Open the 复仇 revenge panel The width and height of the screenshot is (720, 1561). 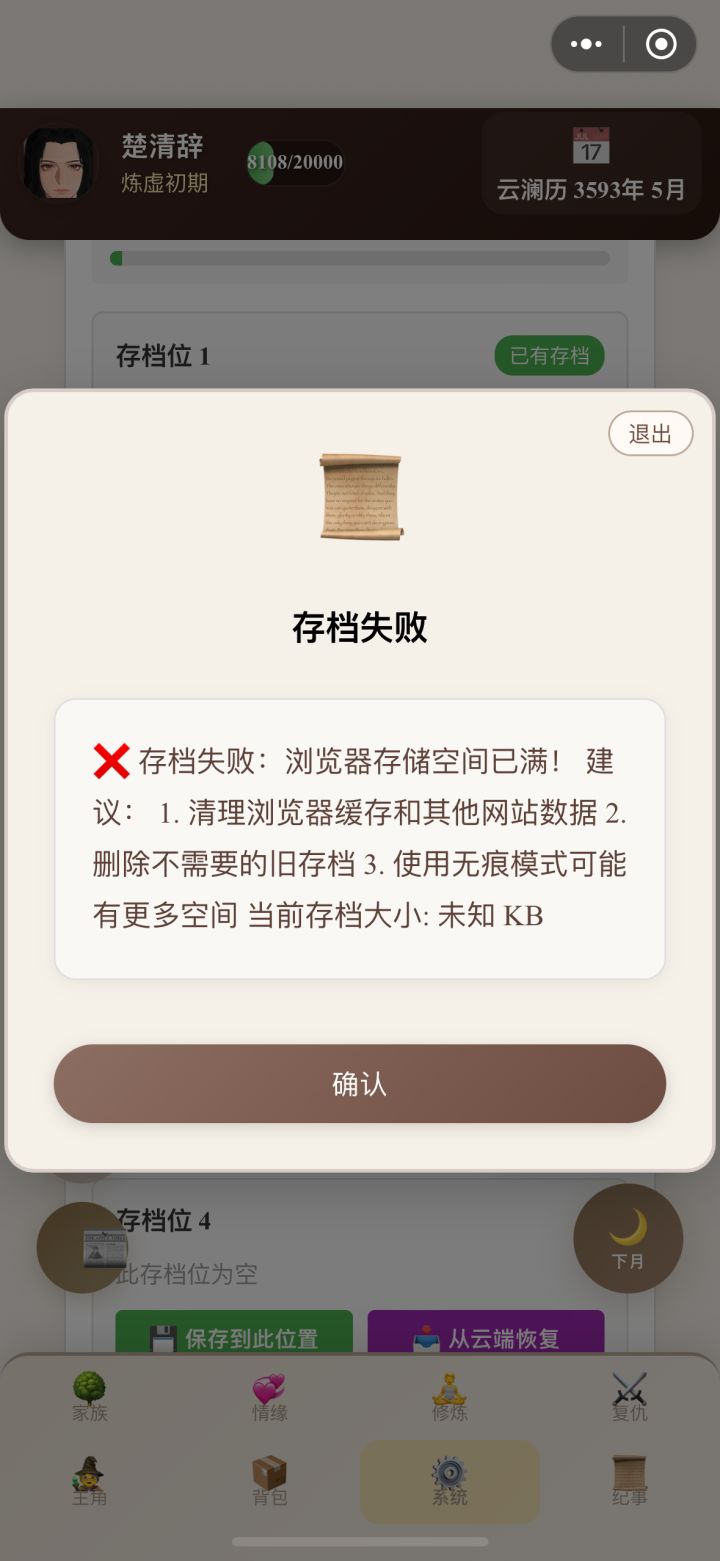pyautogui.click(x=628, y=1394)
